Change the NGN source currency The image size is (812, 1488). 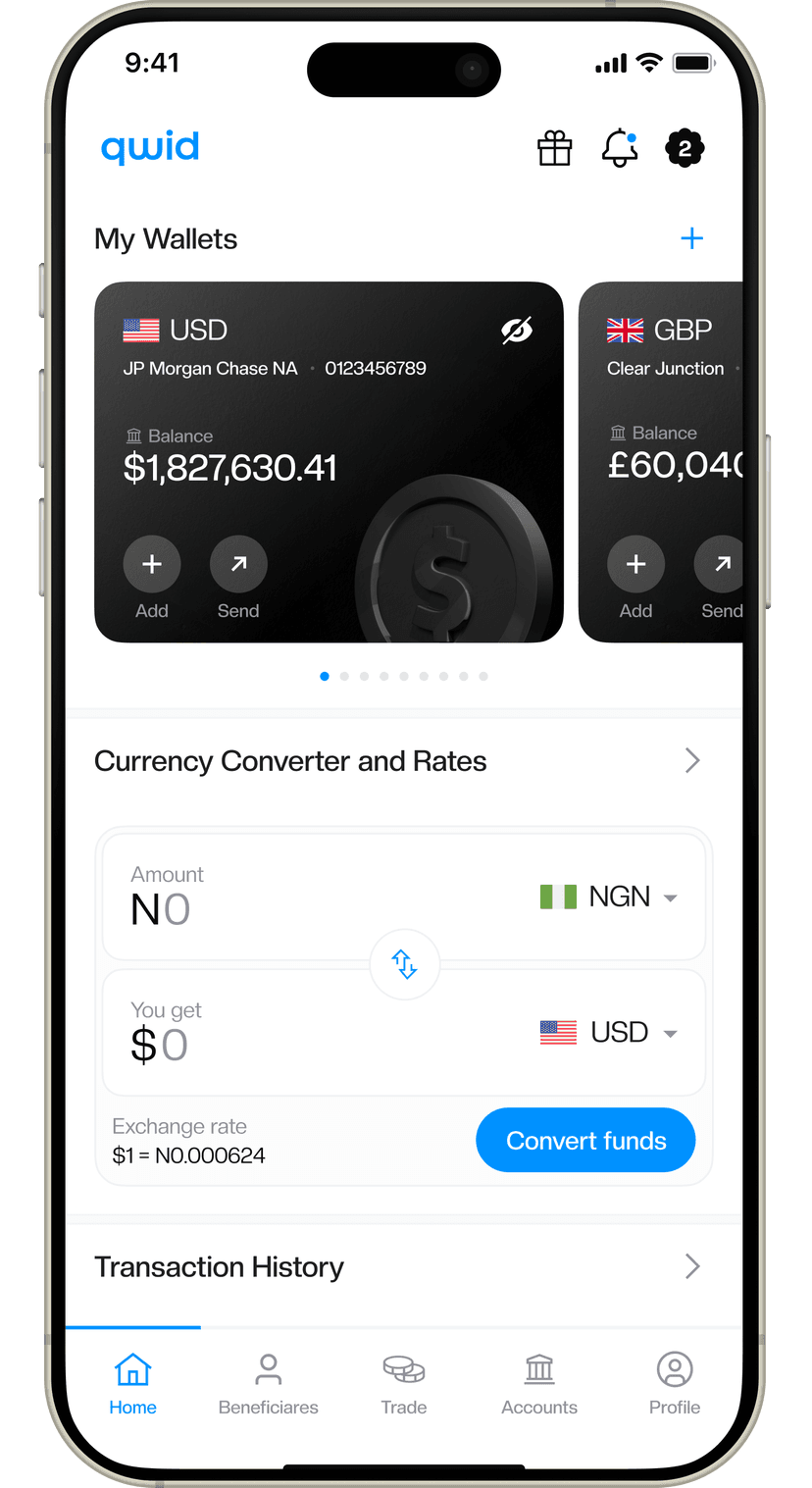pyautogui.click(x=609, y=898)
